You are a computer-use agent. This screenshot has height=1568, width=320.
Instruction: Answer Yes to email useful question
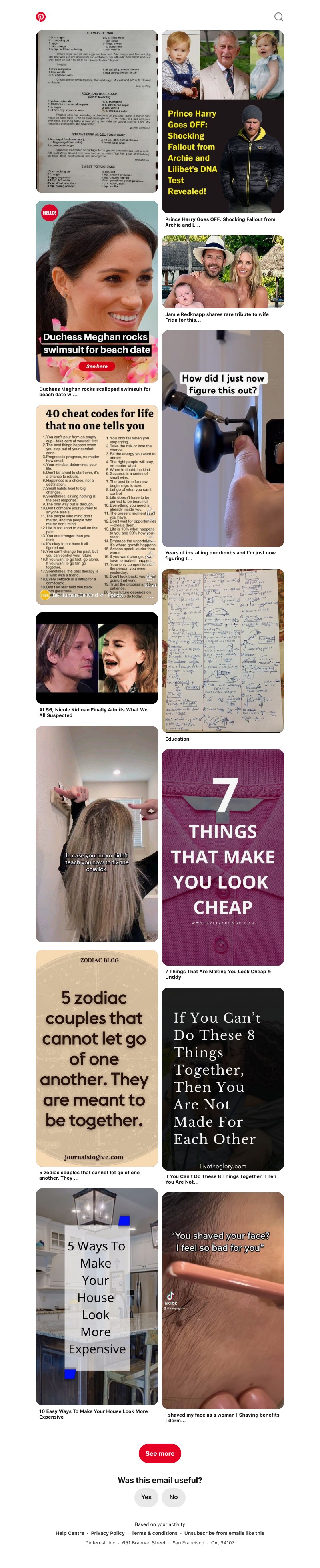click(x=146, y=1497)
